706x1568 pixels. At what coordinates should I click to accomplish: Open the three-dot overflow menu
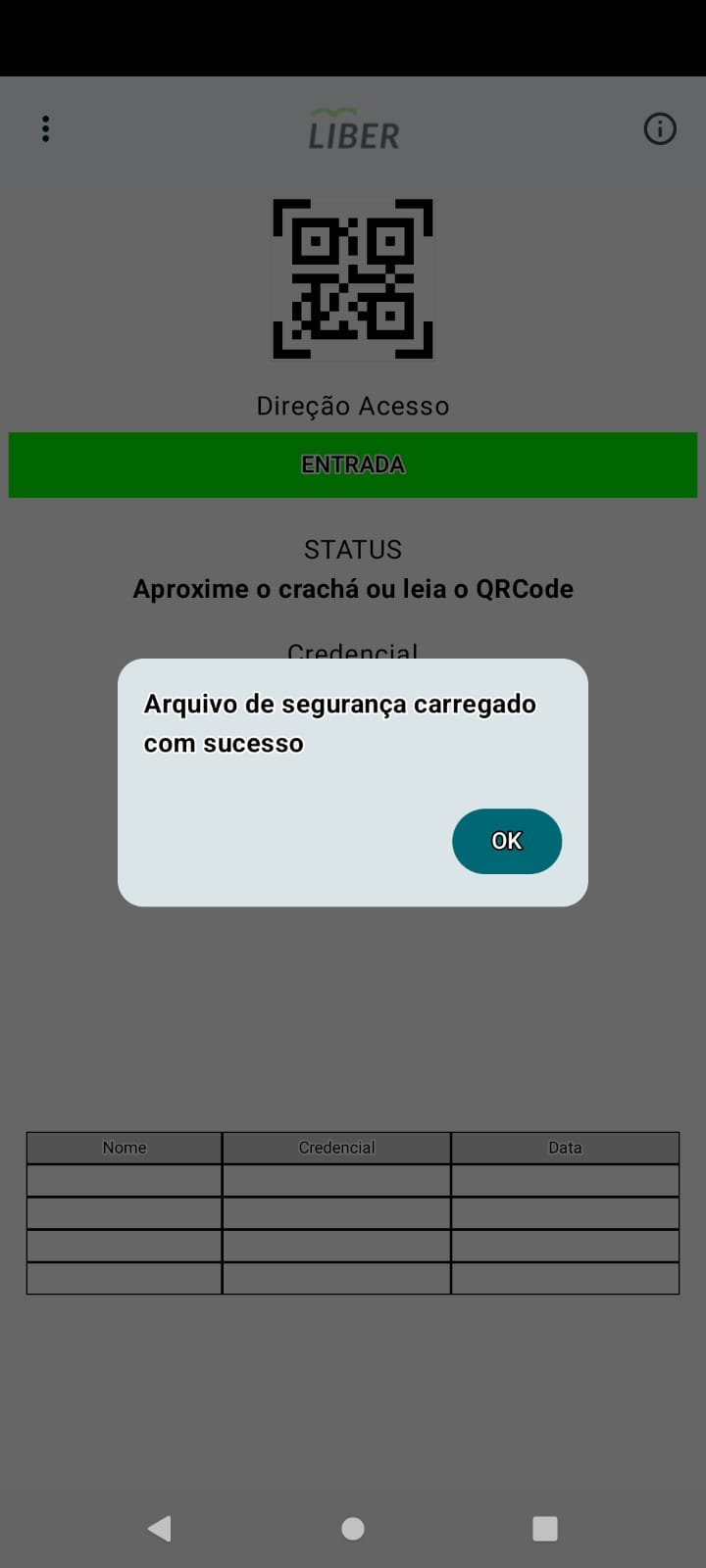coord(45,129)
